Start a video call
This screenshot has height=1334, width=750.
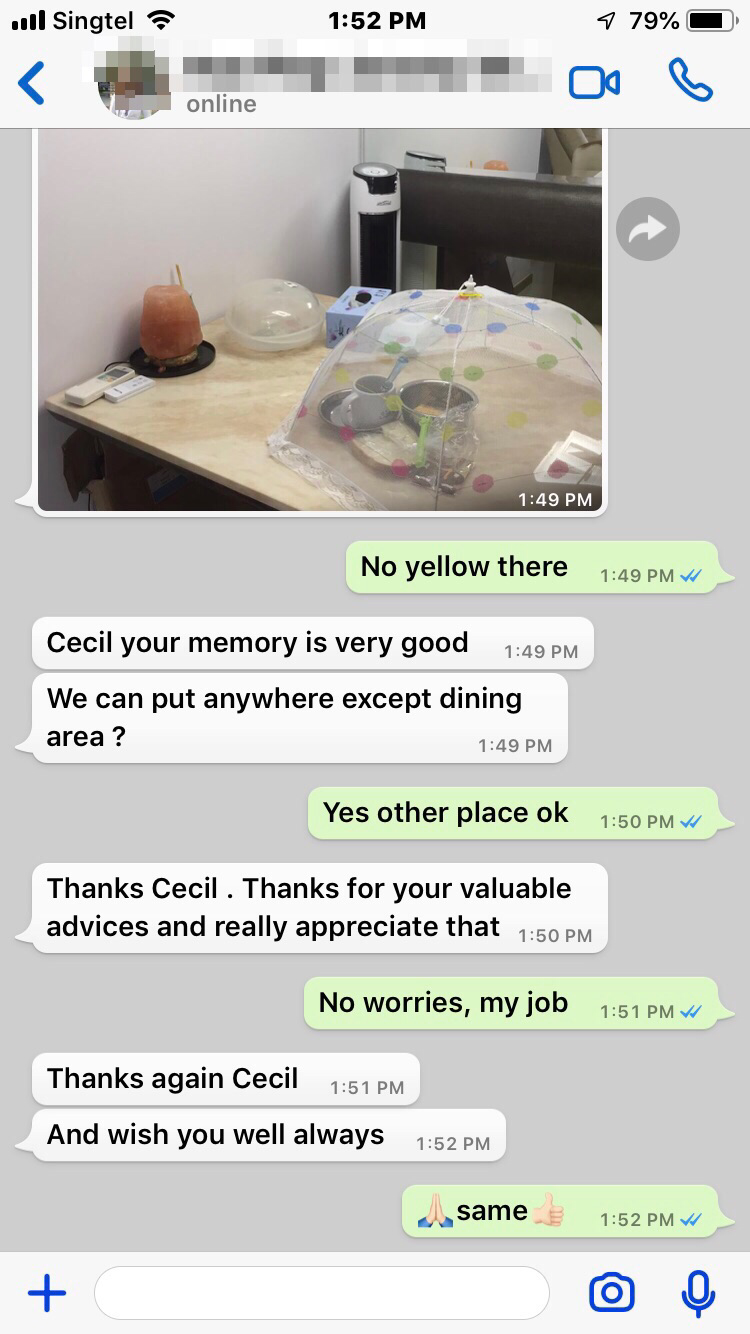tap(594, 83)
